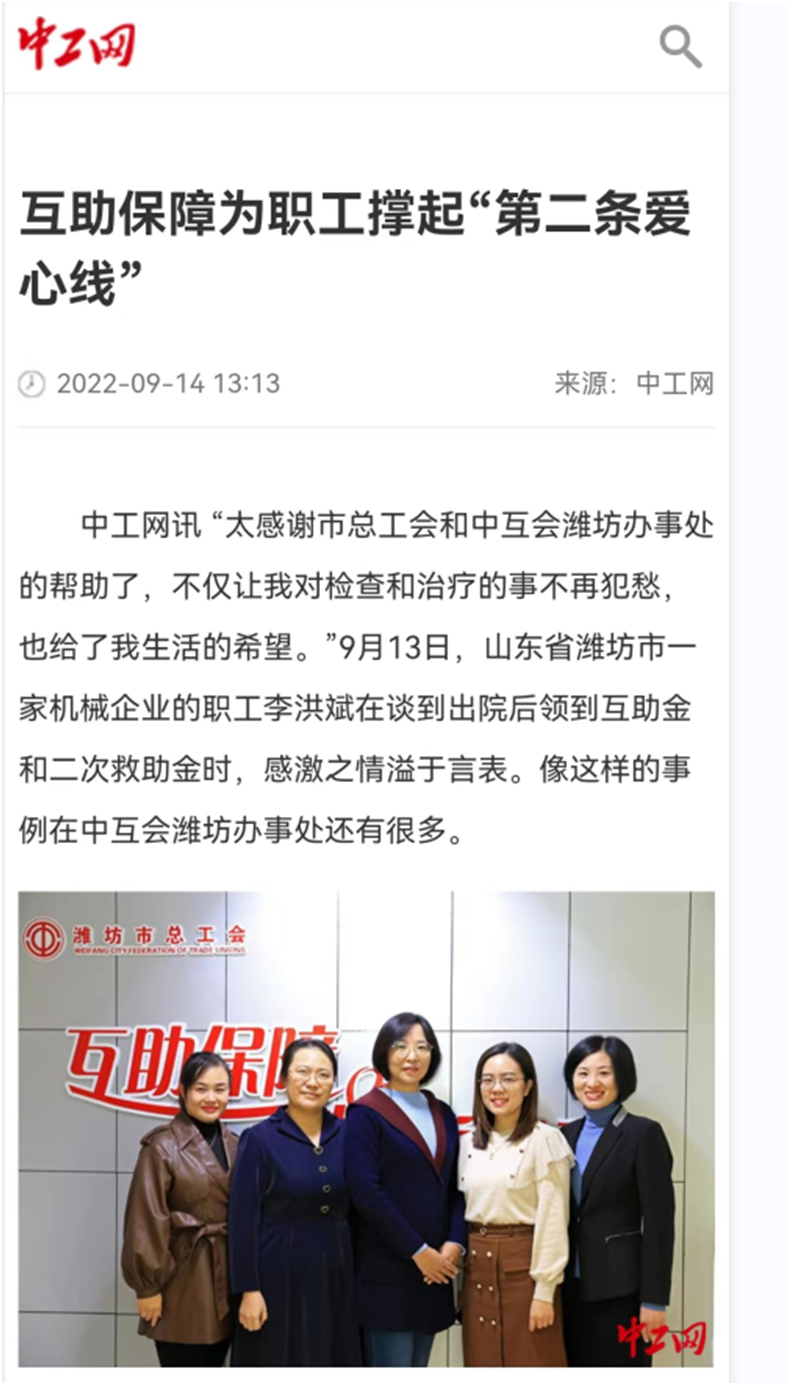Tap the 中工网 logo to go home

[x=77, y=45]
